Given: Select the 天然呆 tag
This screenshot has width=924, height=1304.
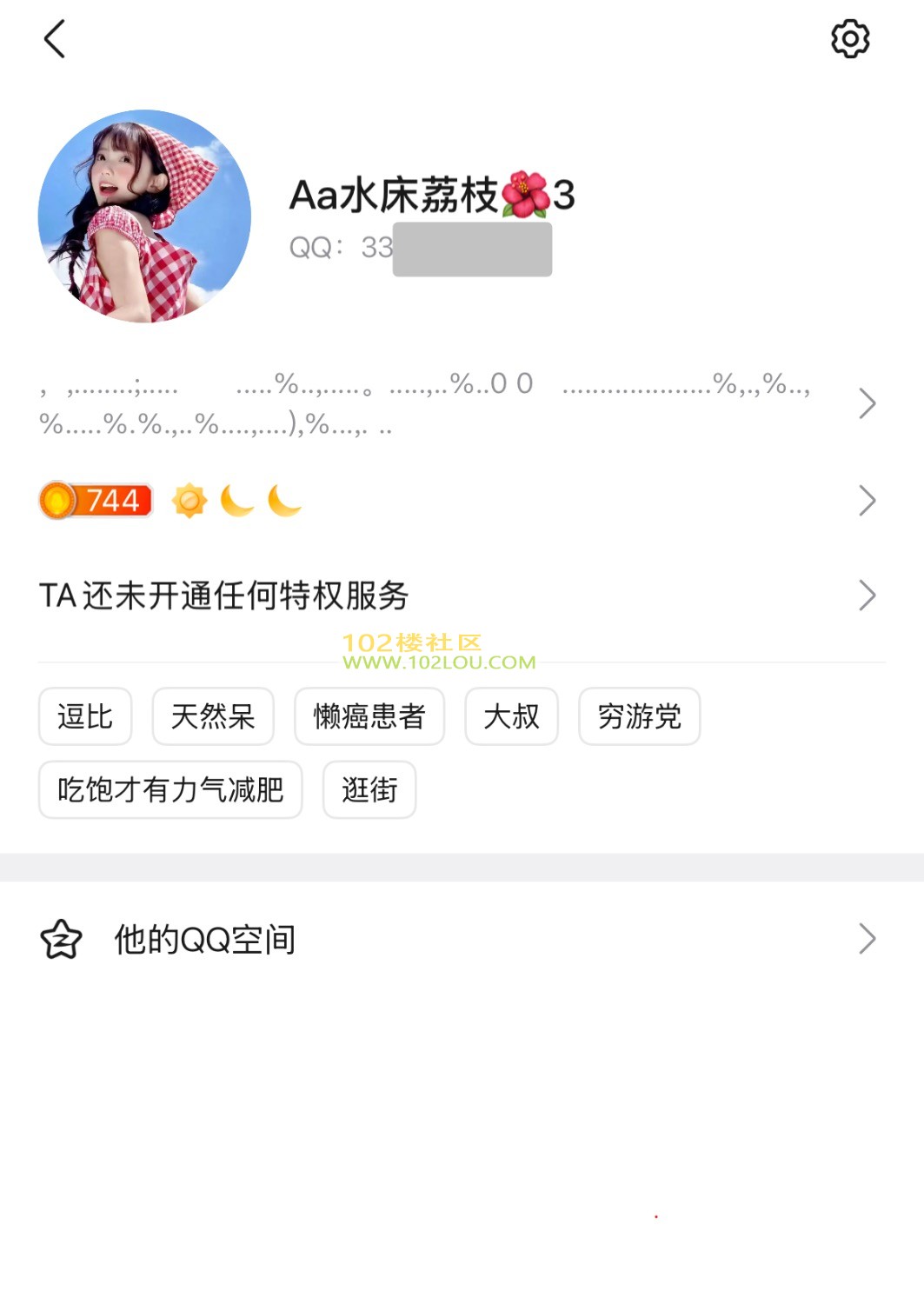Looking at the screenshot, I should [213, 716].
